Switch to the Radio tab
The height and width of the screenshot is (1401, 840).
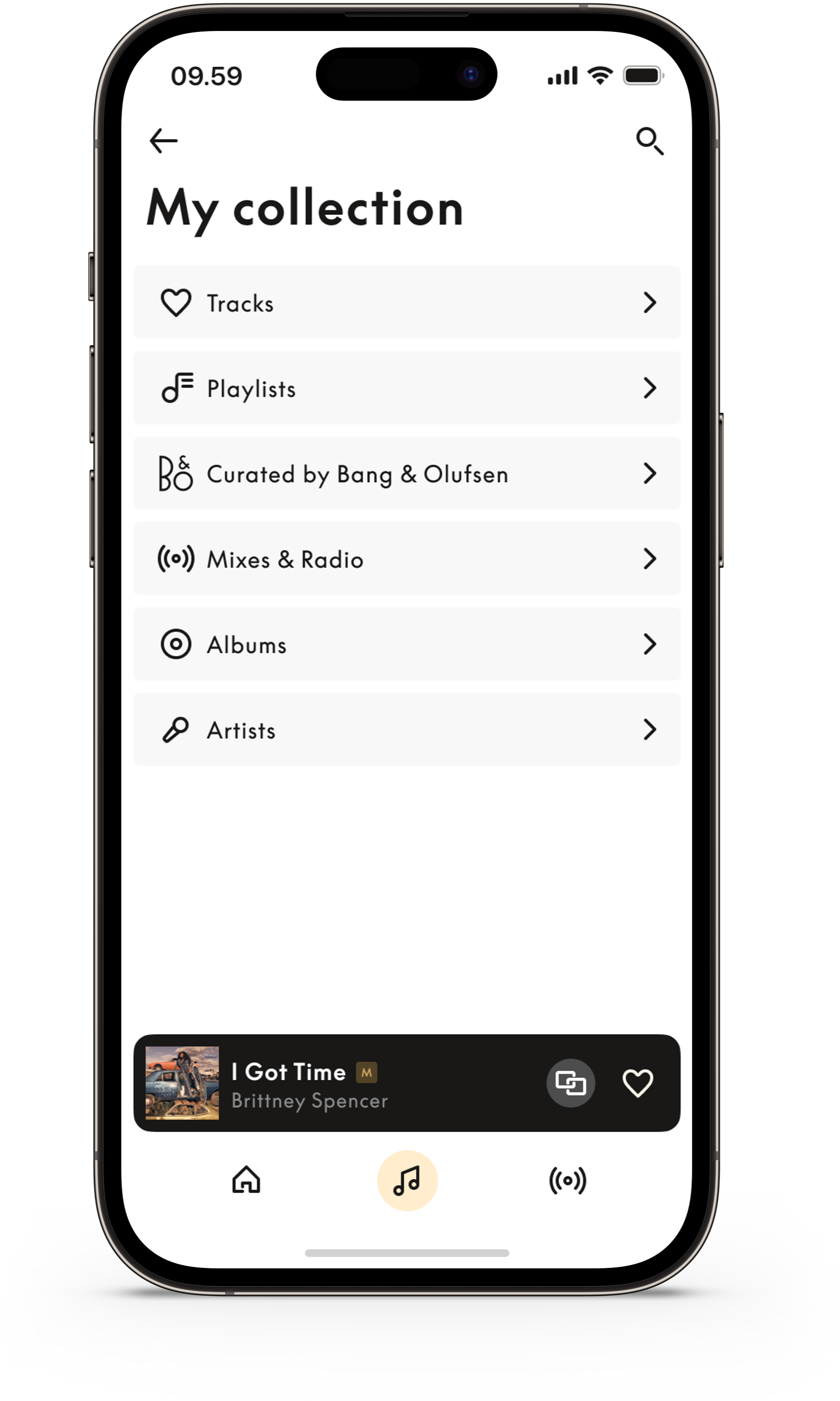567,1180
